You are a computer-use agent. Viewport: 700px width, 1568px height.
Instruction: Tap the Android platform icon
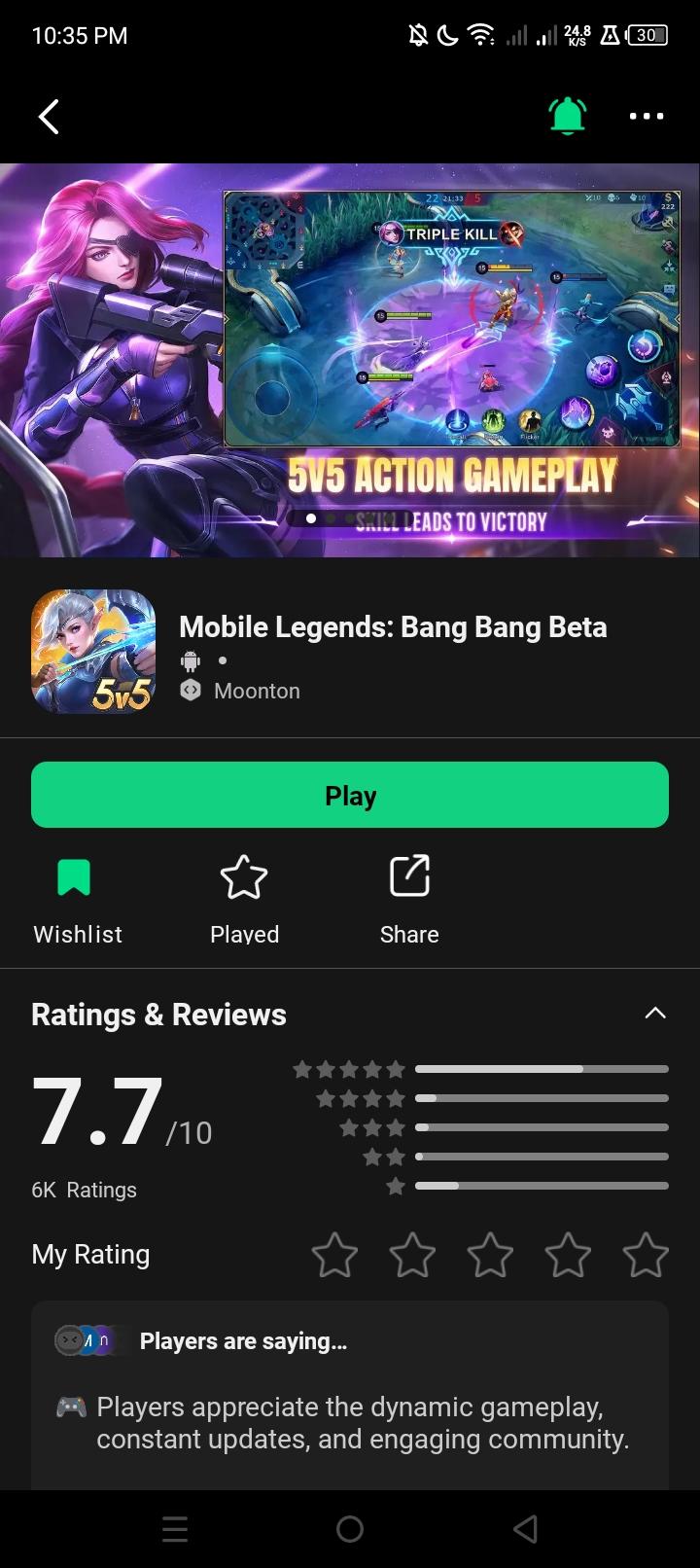pos(190,660)
